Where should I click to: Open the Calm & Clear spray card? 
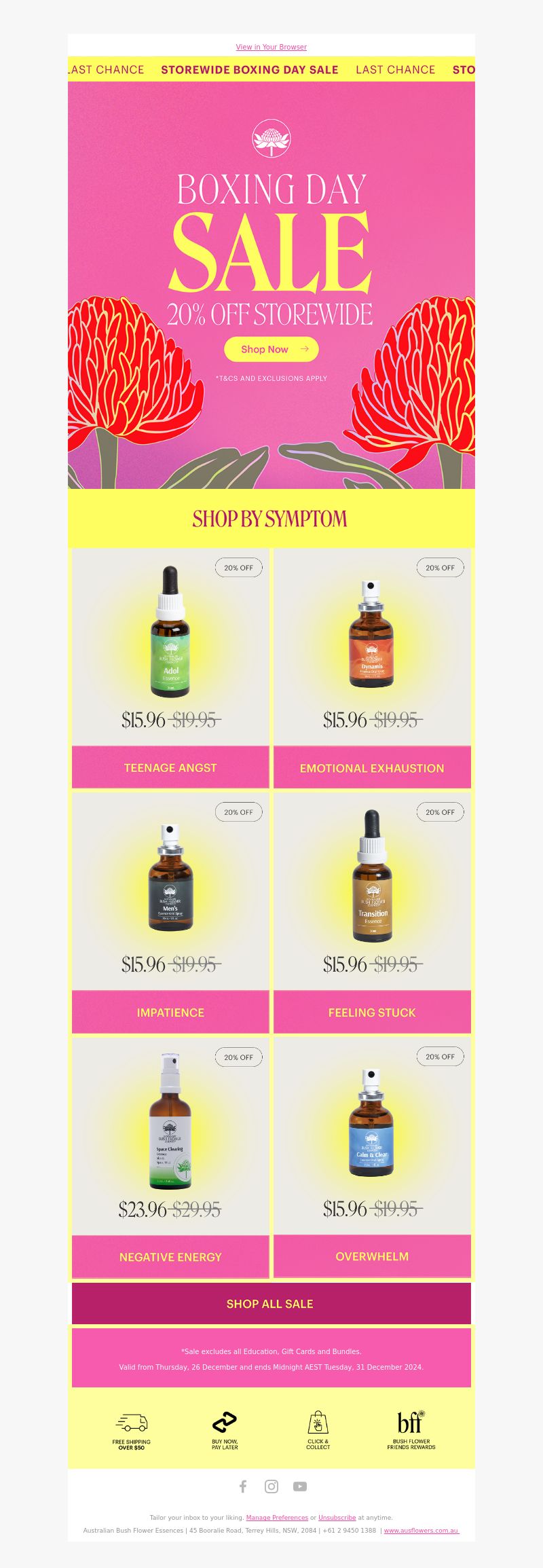tap(372, 1134)
